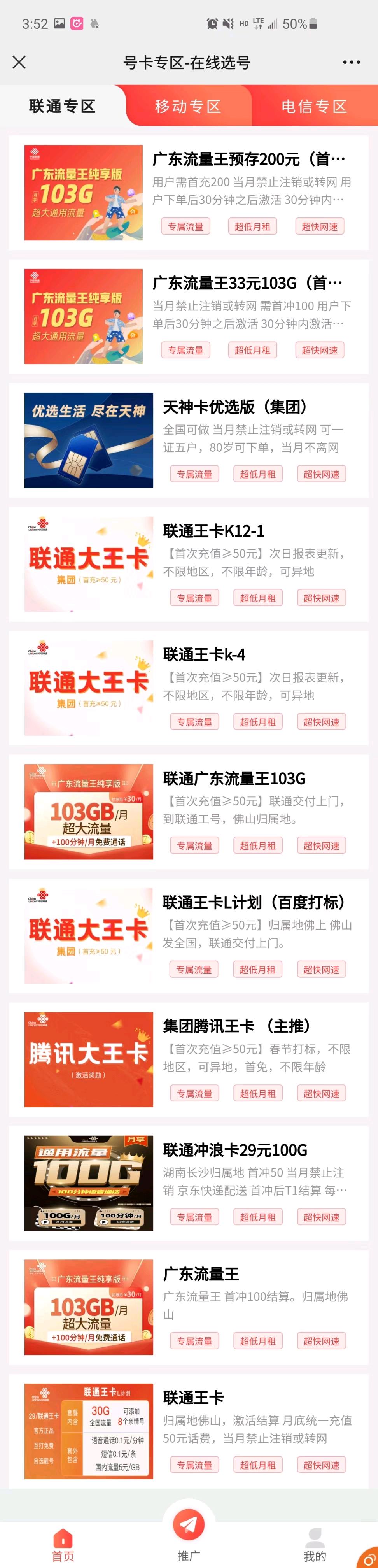378x1568 pixels.
Task: Switch to the 电信专区 tab
Action: 314,107
